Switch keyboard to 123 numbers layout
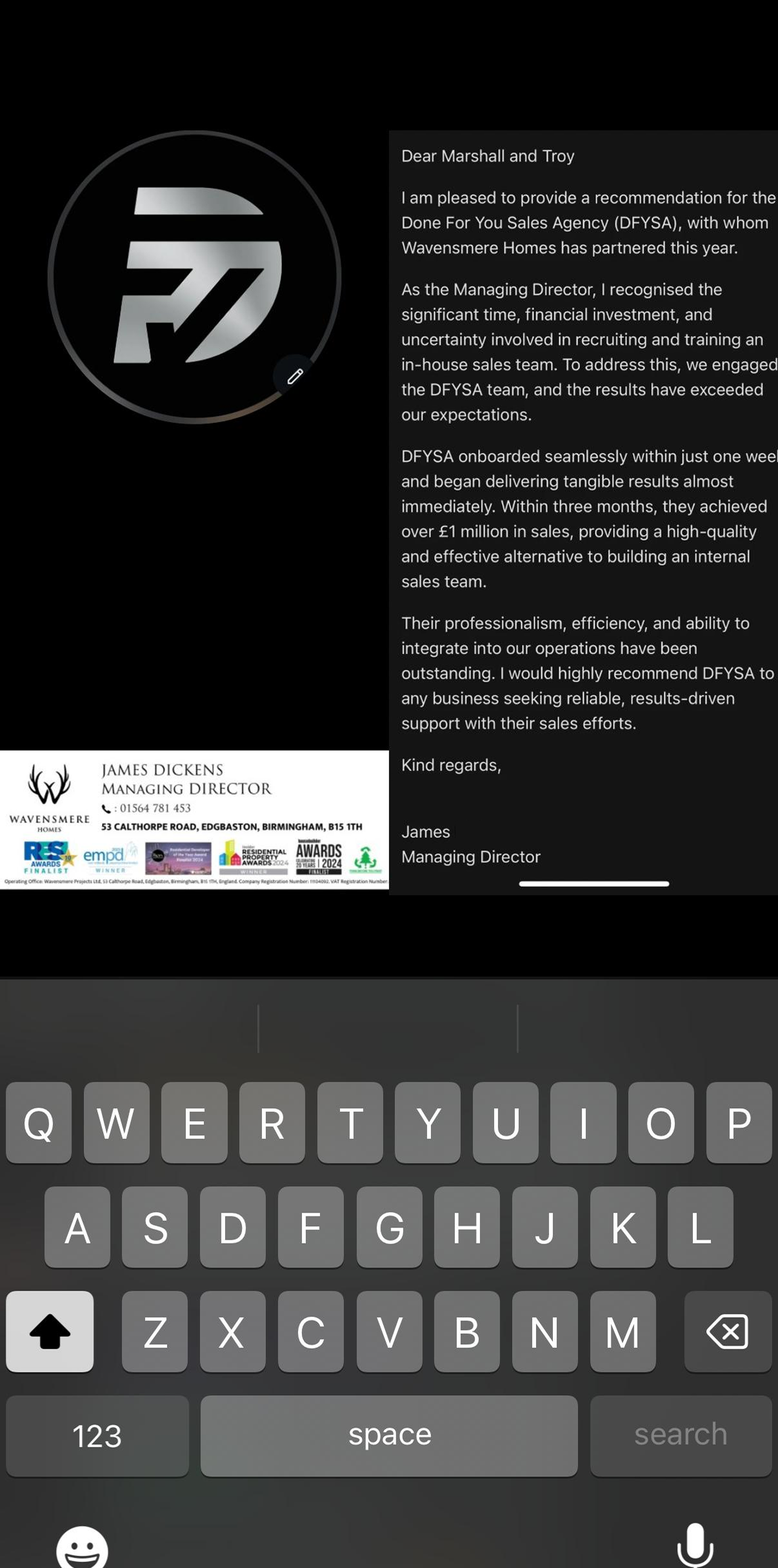Screen dimensions: 778x1568 coord(97,1436)
